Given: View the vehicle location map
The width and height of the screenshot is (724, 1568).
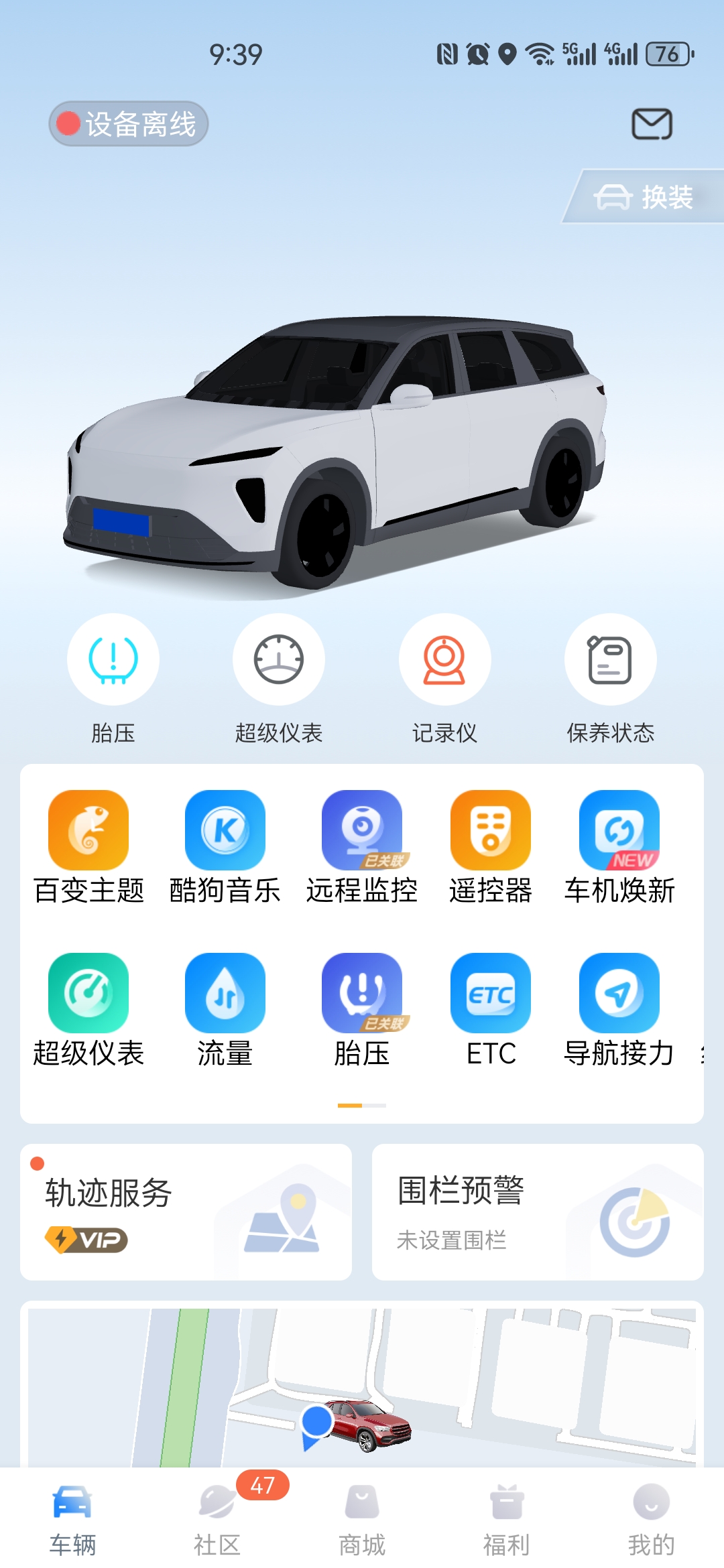Looking at the screenshot, I should tap(362, 1387).
